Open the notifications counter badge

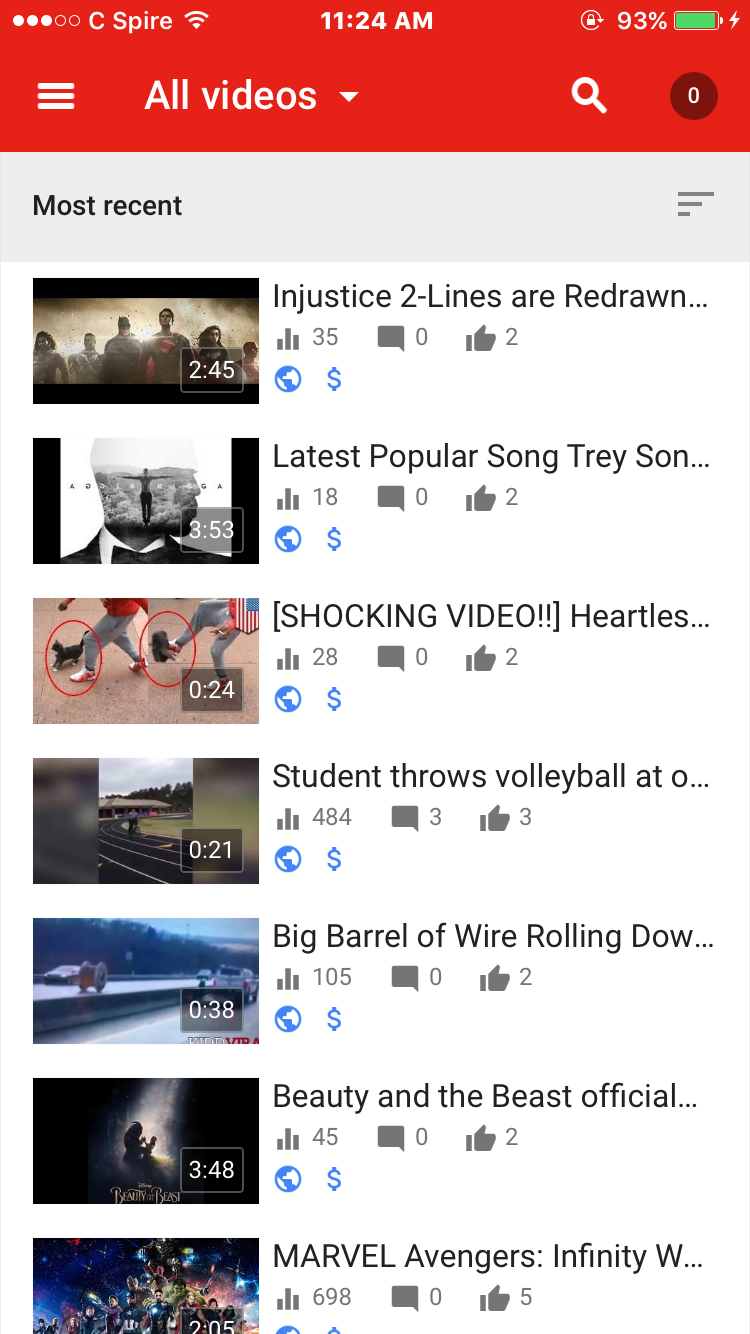tap(693, 96)
